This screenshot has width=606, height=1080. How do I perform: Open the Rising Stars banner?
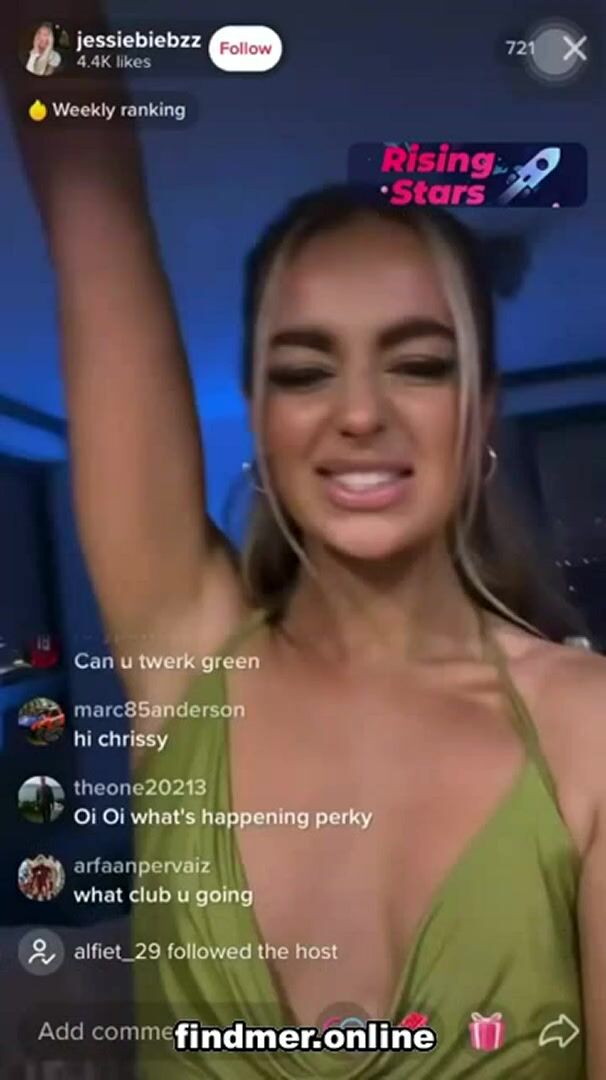[x=467, y=175]
